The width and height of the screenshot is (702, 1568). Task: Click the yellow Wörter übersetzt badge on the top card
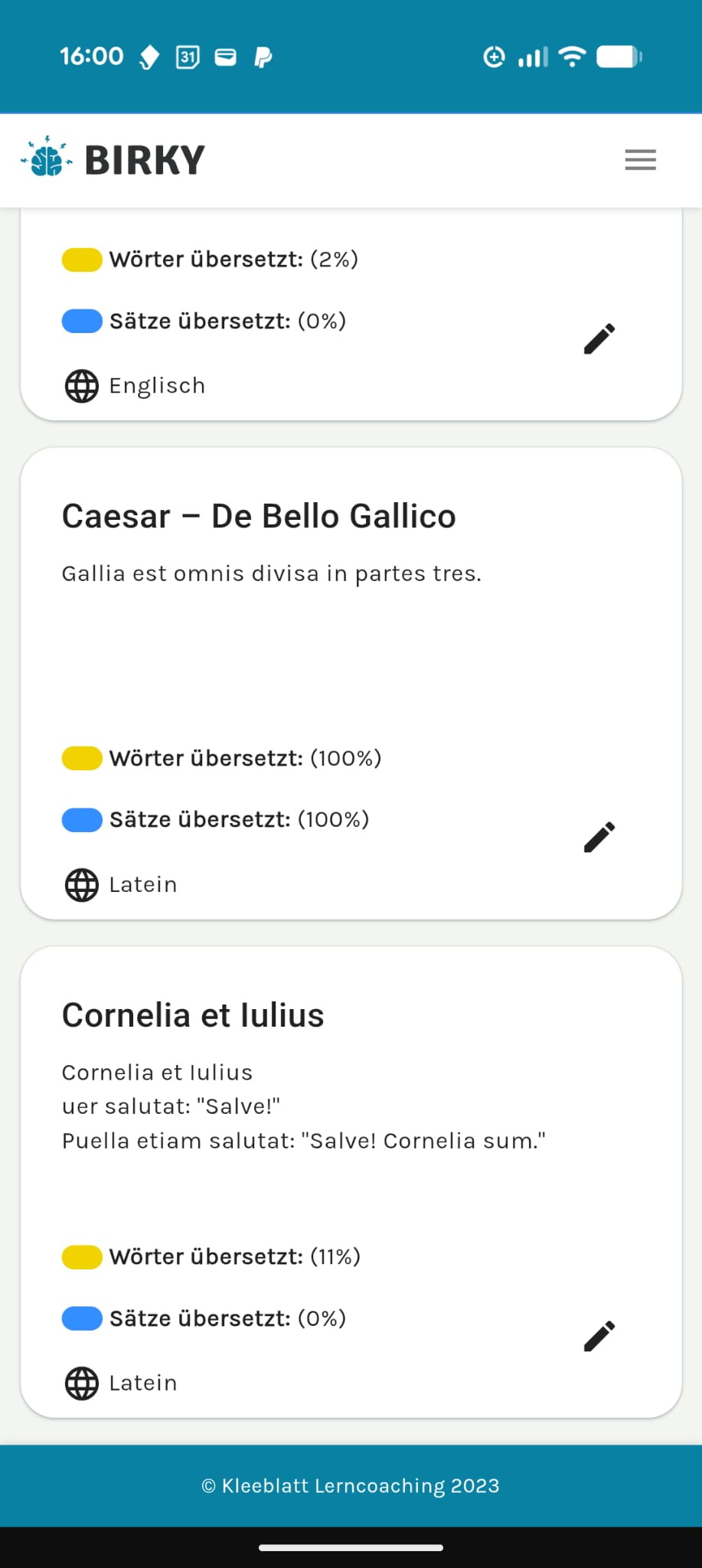click(80, 259)
